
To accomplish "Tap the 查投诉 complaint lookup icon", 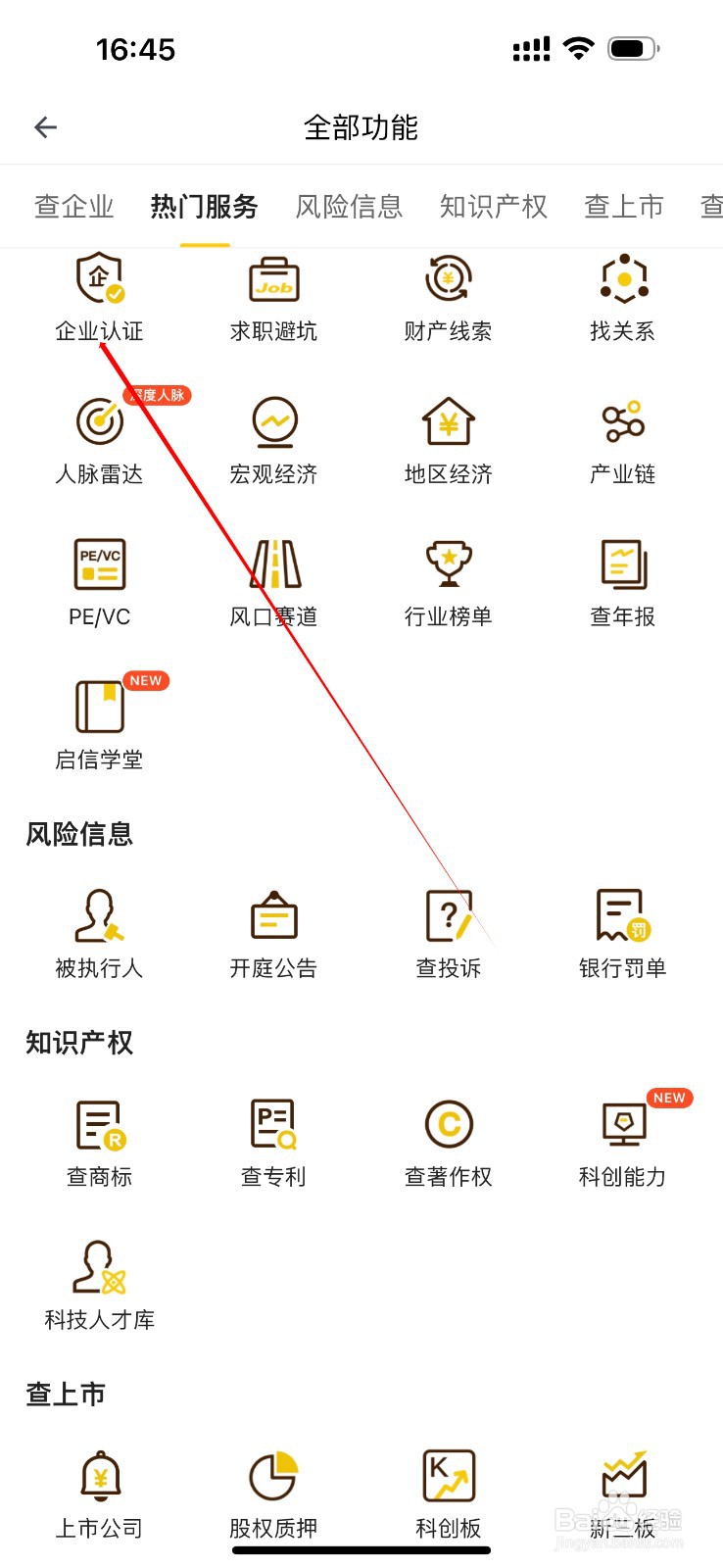I will (x=447, y=931).
